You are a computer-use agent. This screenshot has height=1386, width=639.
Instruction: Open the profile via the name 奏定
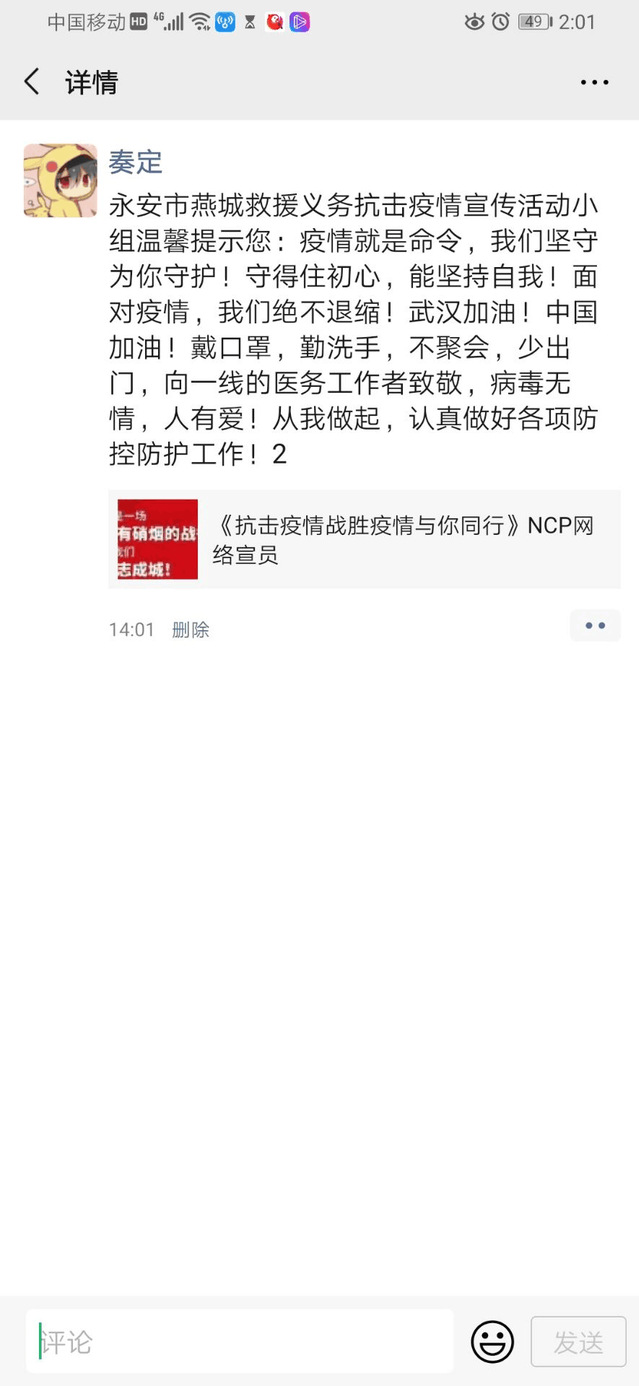[136, 162]
